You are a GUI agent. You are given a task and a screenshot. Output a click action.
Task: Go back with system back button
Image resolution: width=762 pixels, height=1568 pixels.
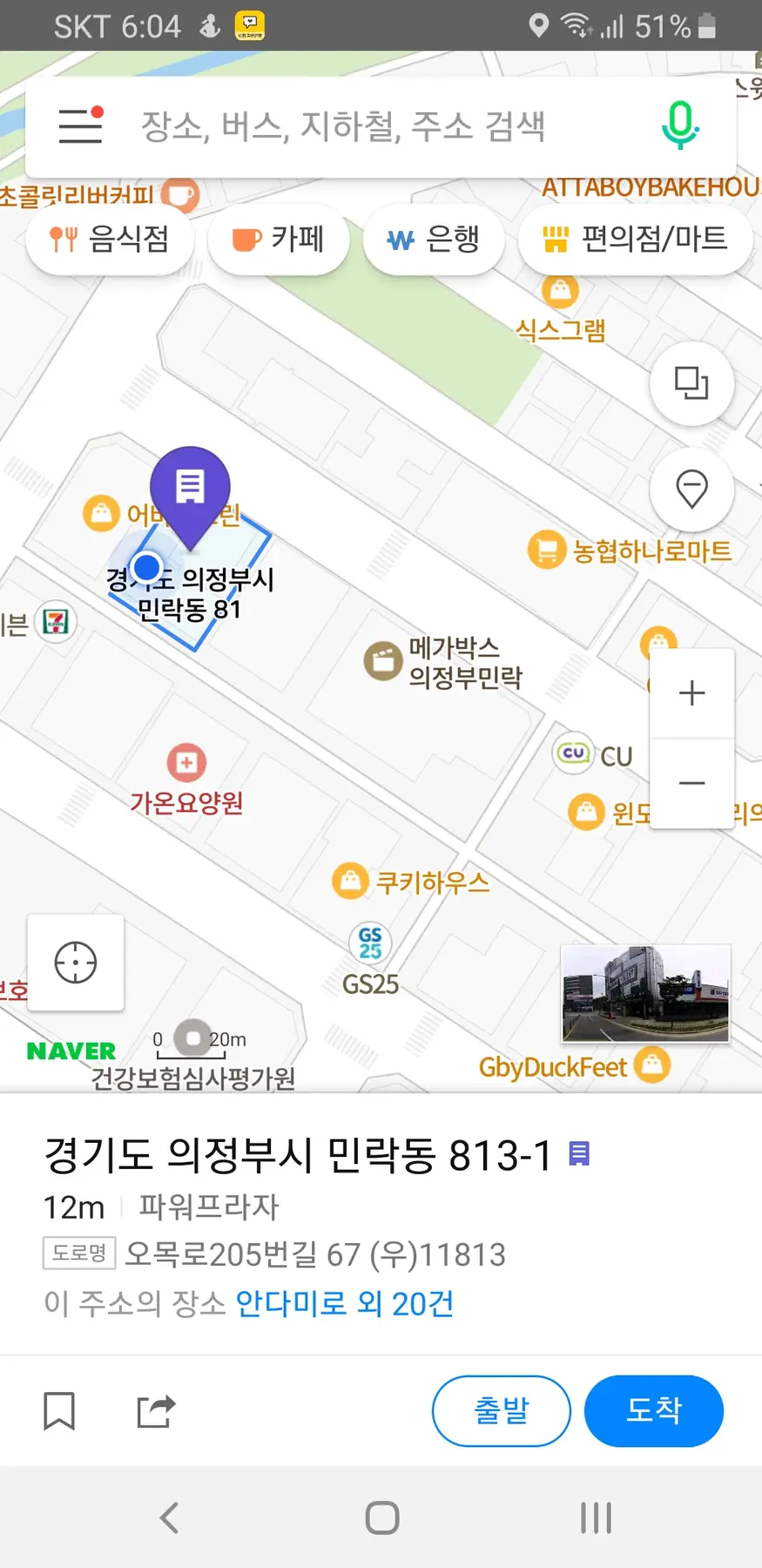click(169, 1517)
